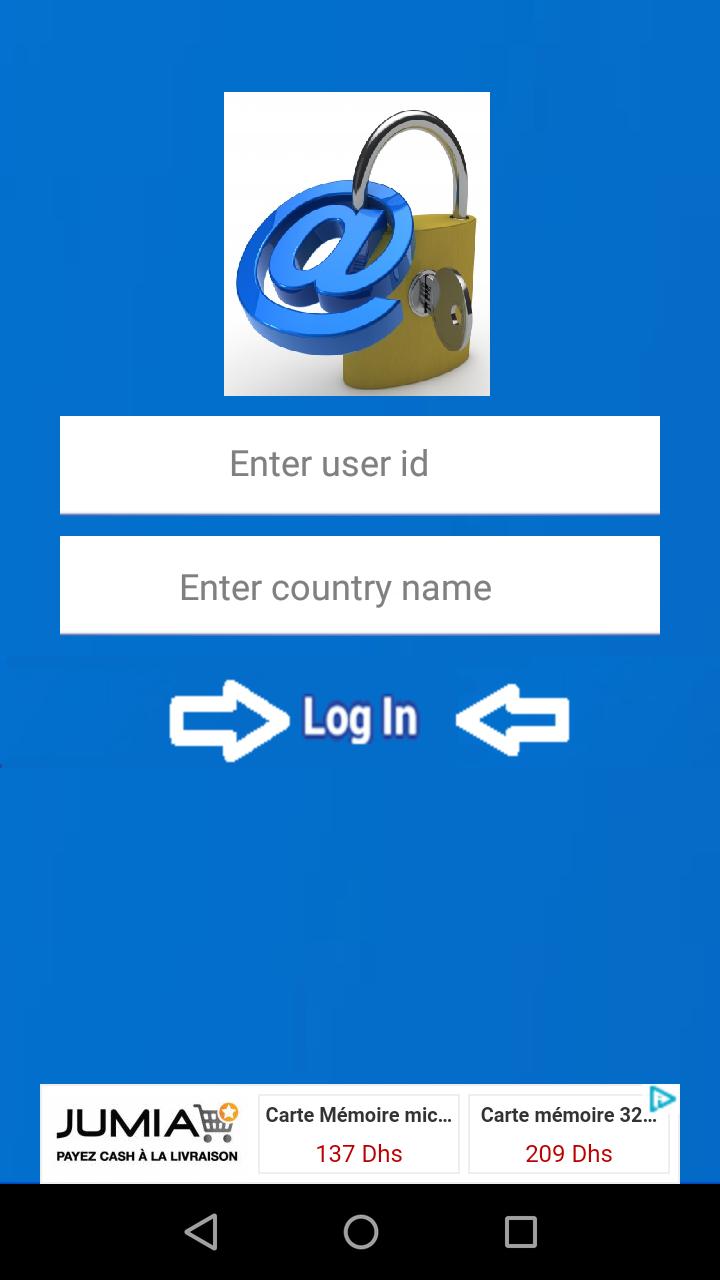
Task: Open the Jumia ad logo
Action: pos(148,1134)
